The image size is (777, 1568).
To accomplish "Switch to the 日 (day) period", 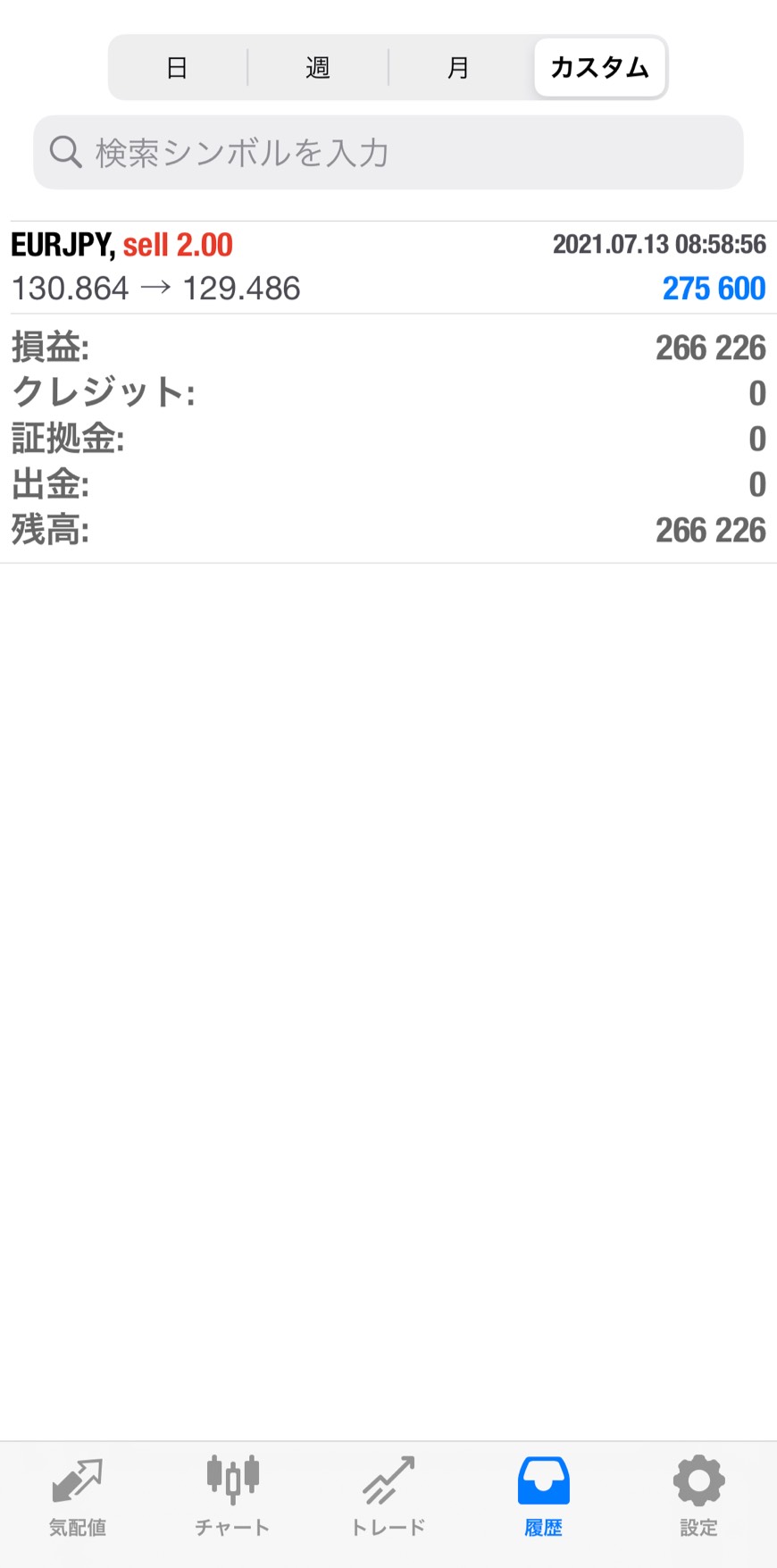I will (177, 68).
